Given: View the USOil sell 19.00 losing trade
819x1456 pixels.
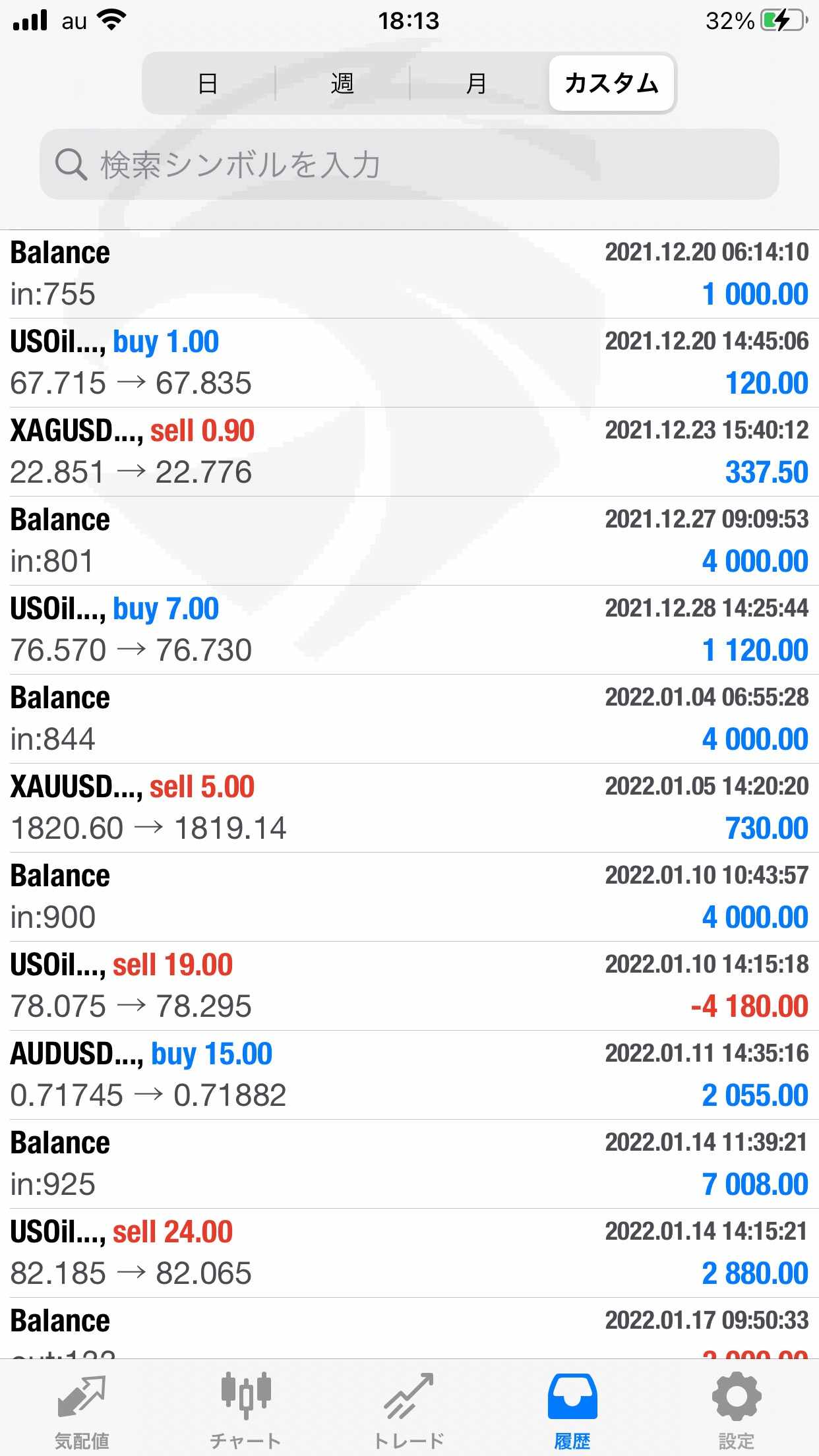Looking at the screenshot, I should coord(409,986).
